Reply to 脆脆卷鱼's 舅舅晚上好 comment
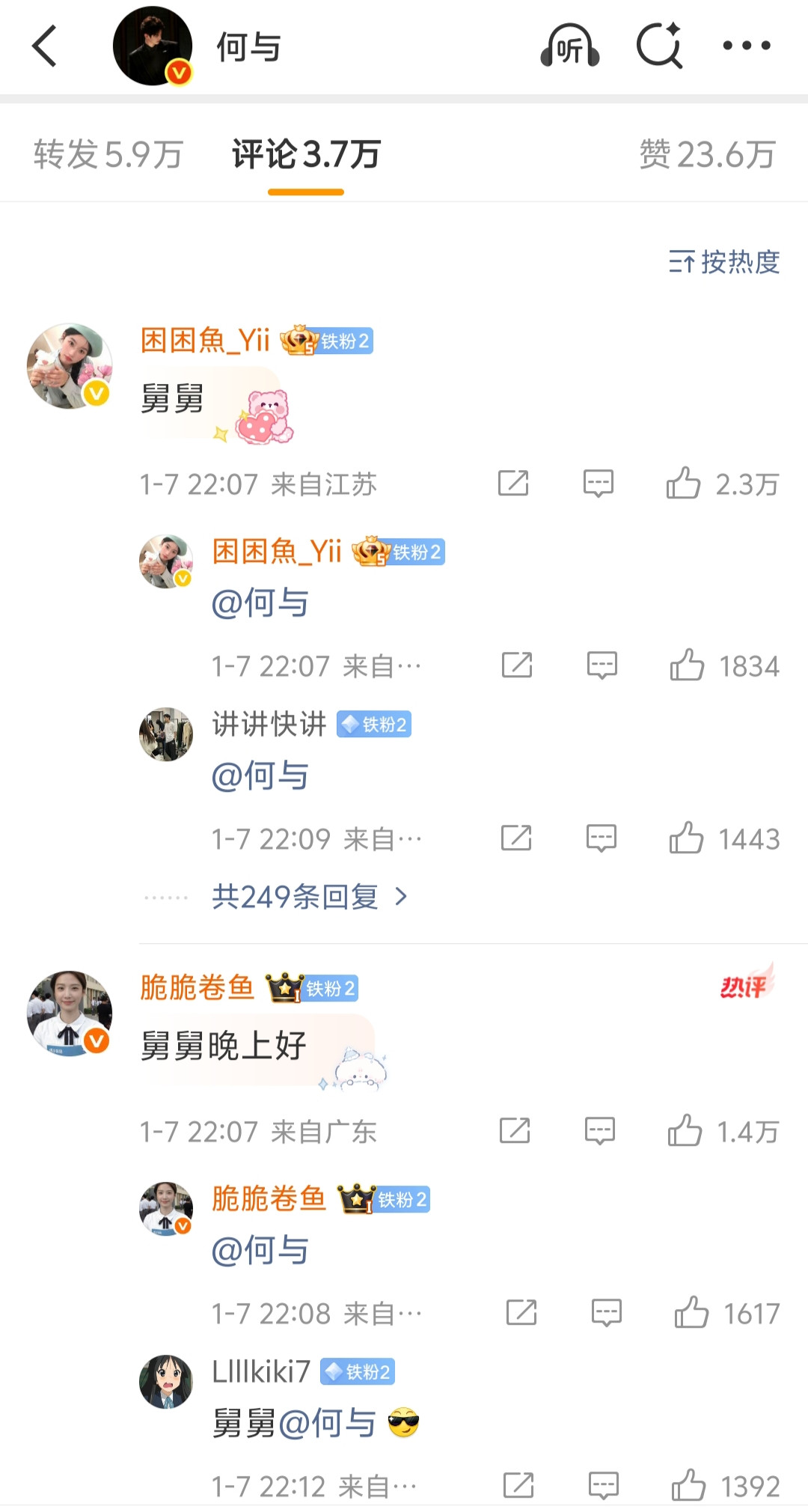 [x=600, y=1131]
